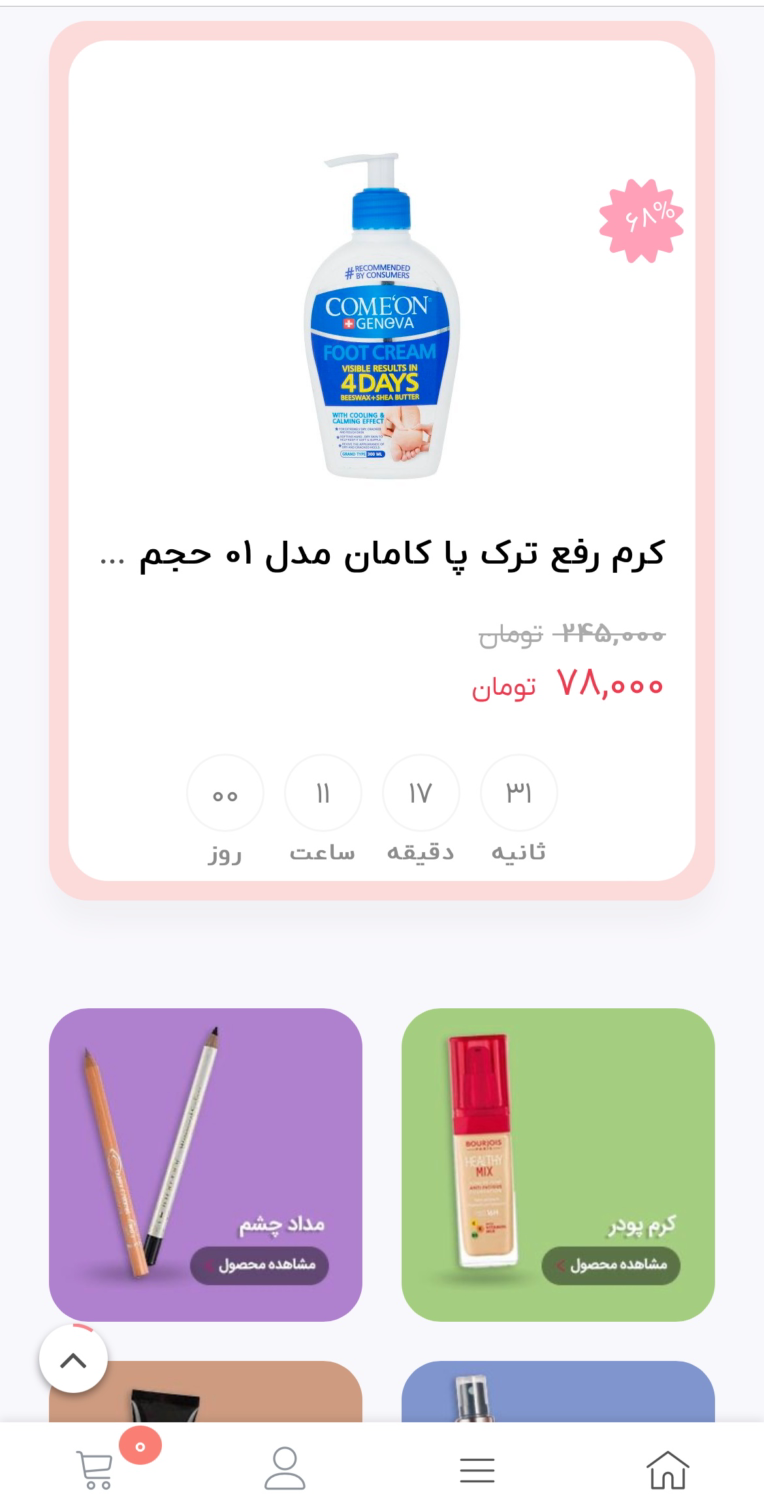Viewport: 764px width, 1502px height.
Task: Open the user profile icon
Action: coord(285,1468)
